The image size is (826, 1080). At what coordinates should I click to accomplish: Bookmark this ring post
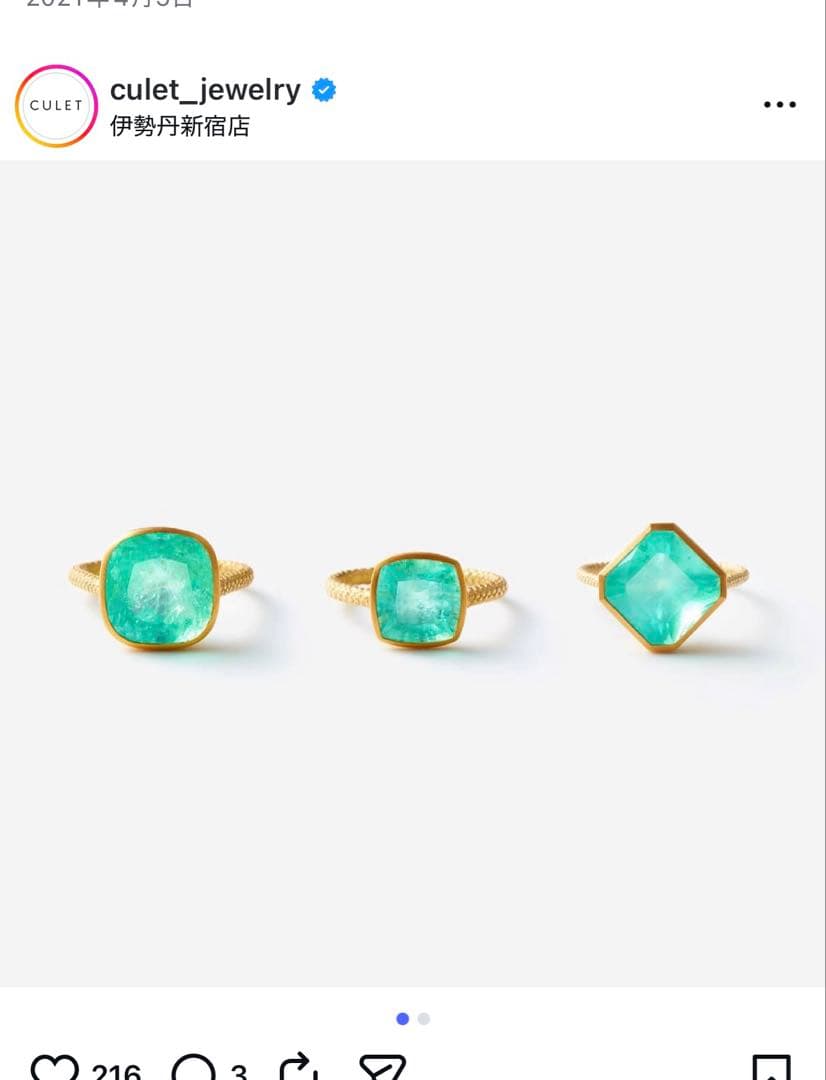click(770, 1068)
